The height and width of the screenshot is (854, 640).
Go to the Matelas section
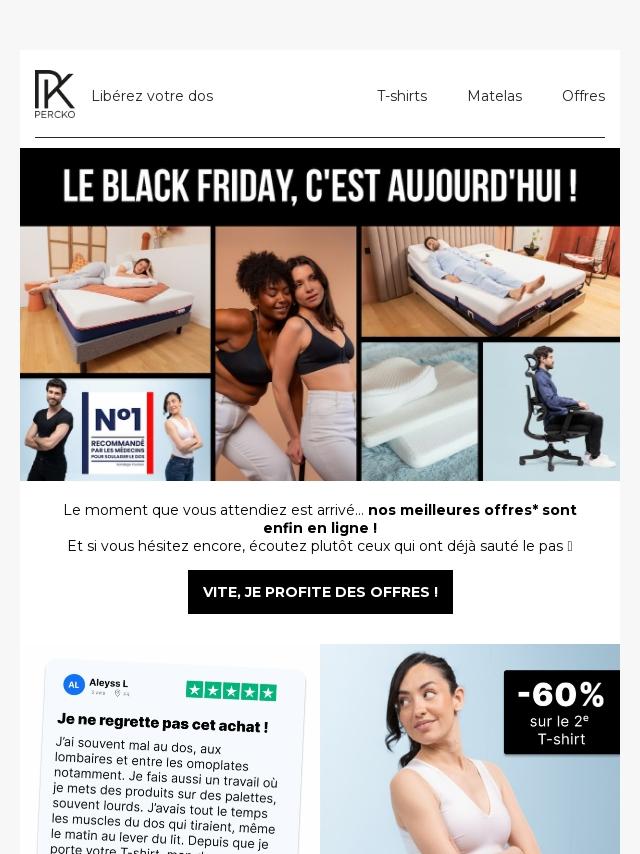pyautogui.click(x=494, y=96)
